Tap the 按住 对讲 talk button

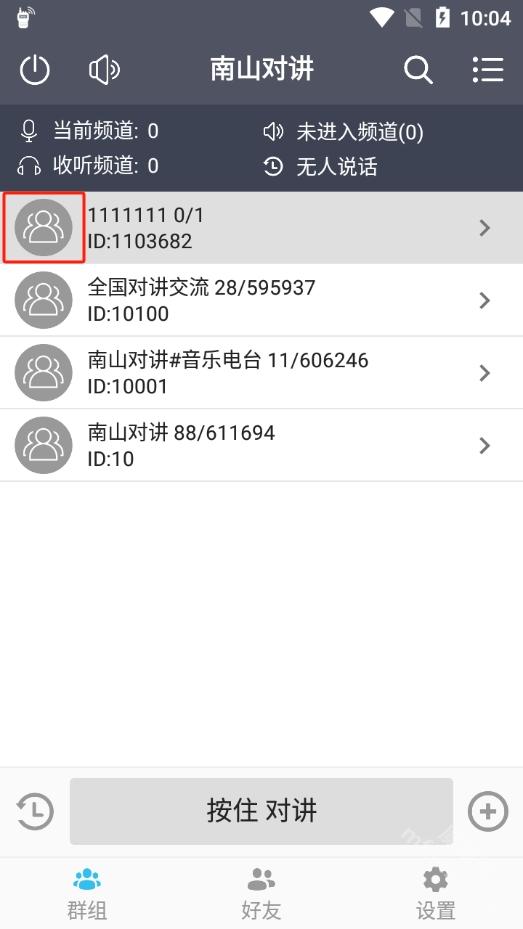coord(261,811)
